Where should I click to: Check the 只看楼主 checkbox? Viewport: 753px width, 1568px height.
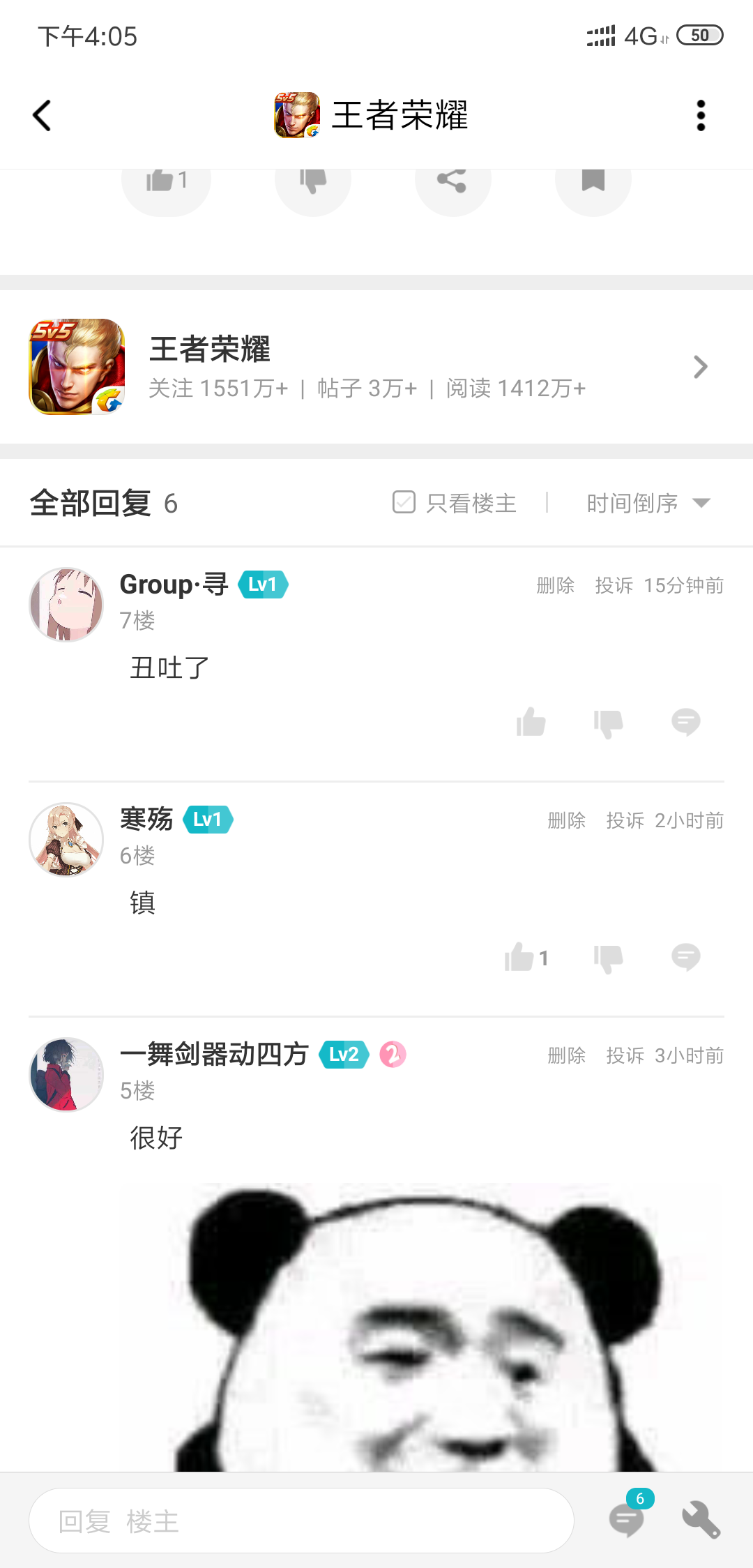404,502
